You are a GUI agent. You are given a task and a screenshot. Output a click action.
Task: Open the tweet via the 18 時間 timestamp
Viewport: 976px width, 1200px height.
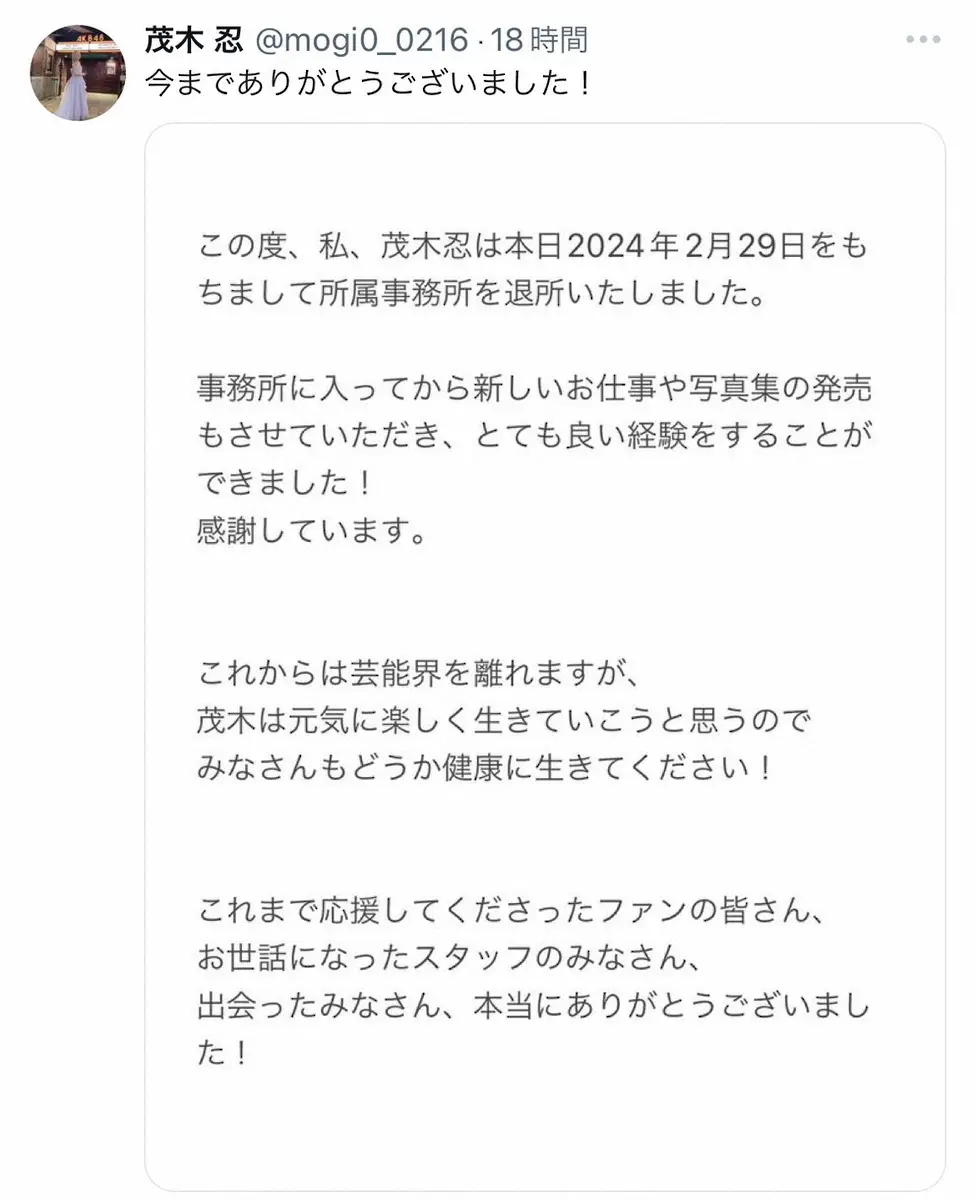tap(538, 42)
